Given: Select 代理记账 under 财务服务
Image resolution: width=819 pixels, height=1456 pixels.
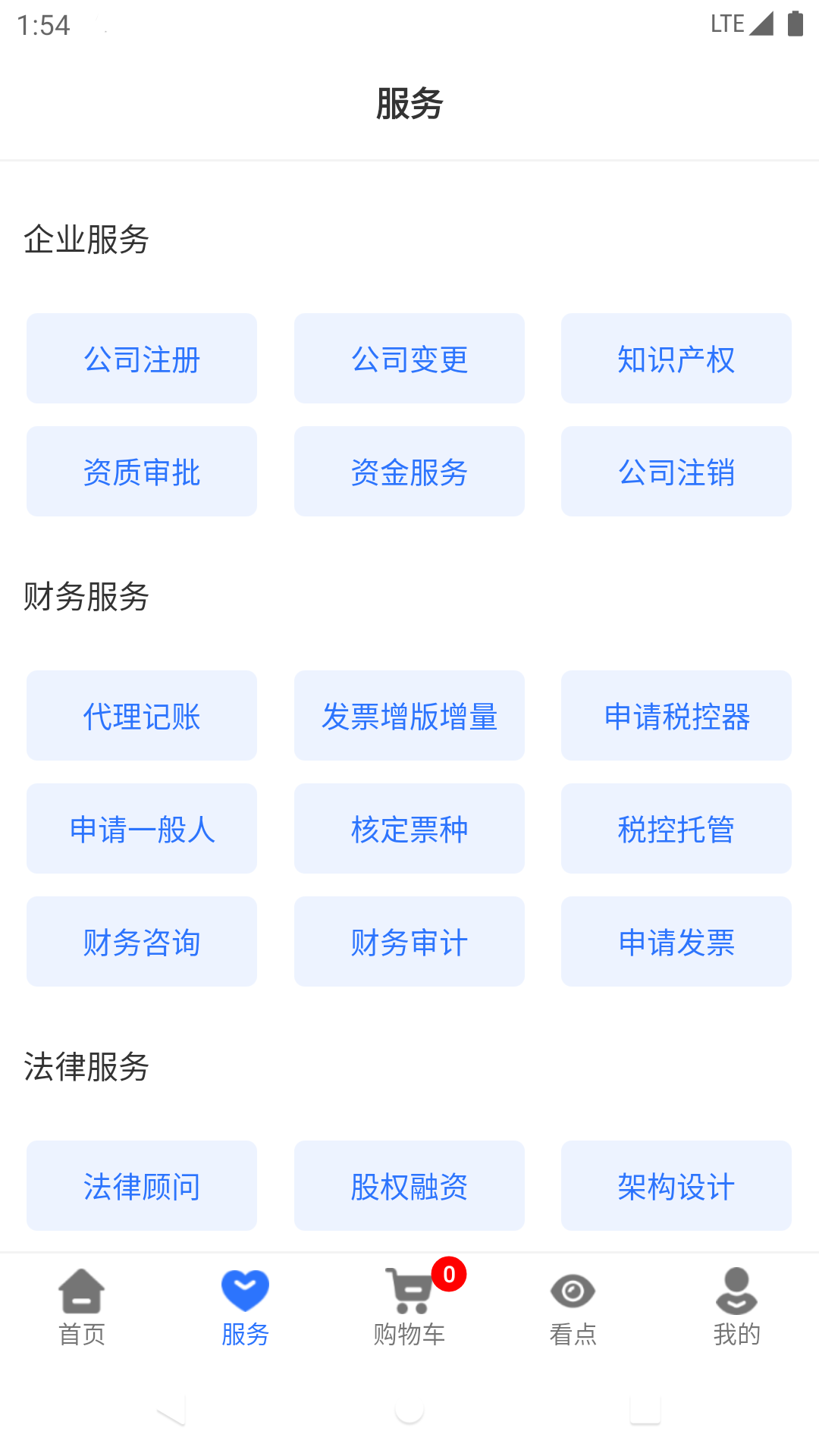Looking at the screenshot, I should pos(142,716).
